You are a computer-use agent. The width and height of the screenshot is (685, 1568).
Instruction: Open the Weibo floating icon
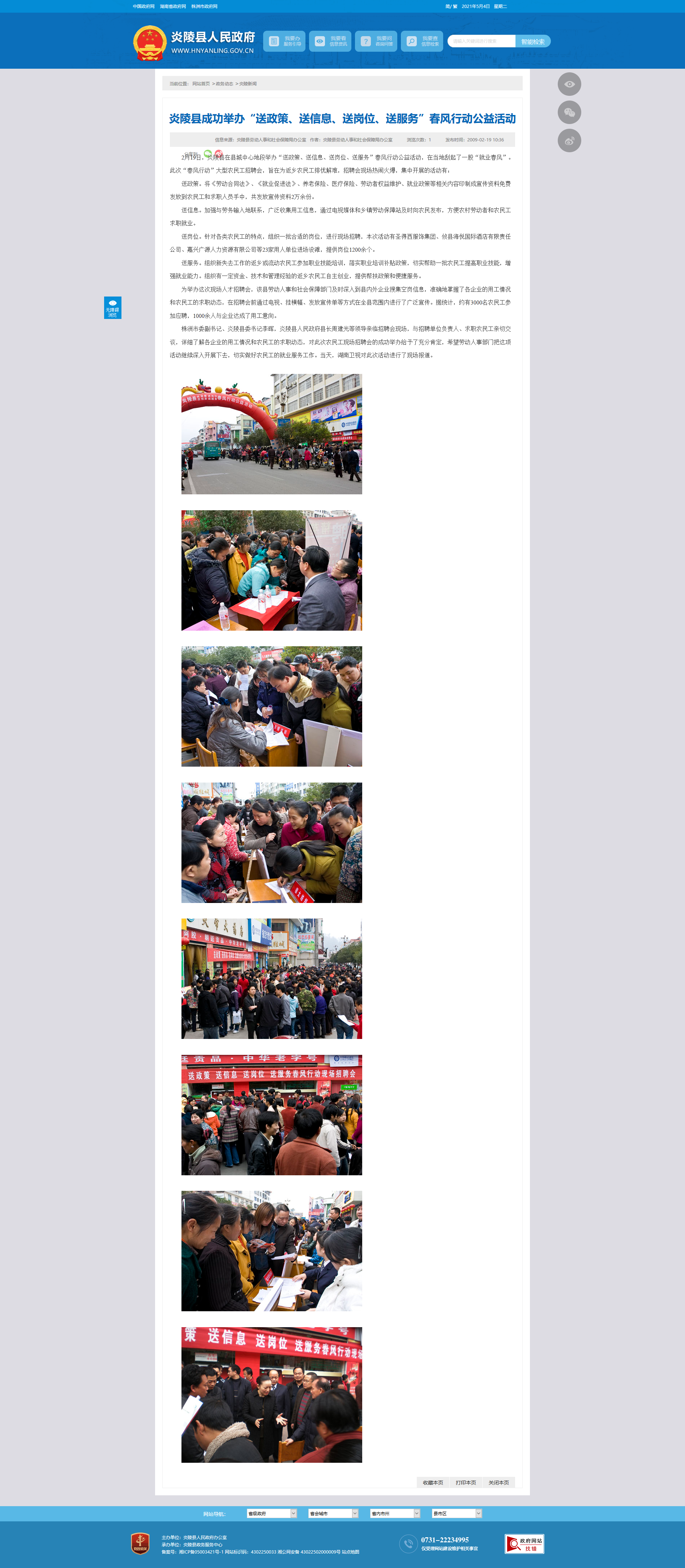click(x=569, y=141)
